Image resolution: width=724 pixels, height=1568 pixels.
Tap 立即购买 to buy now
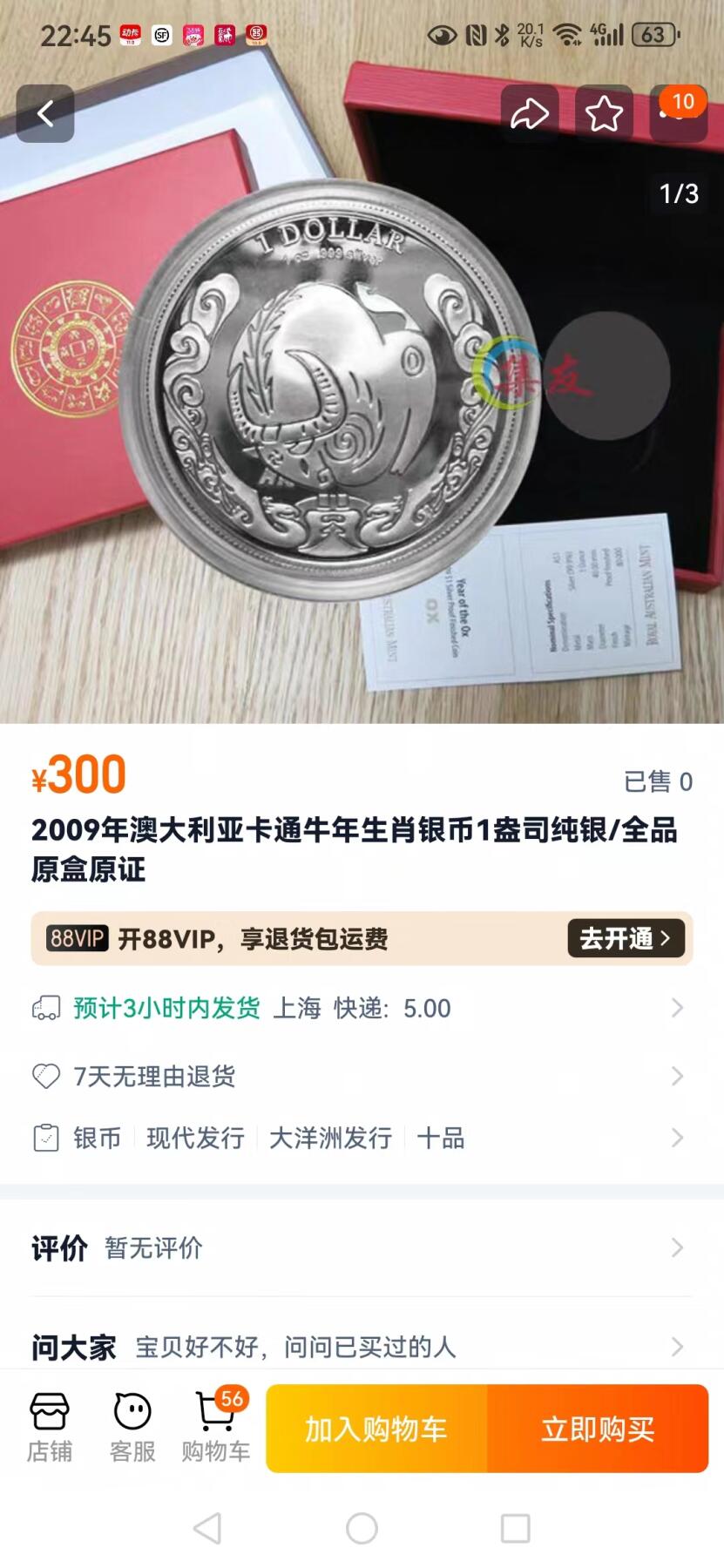pos(598,1429)
